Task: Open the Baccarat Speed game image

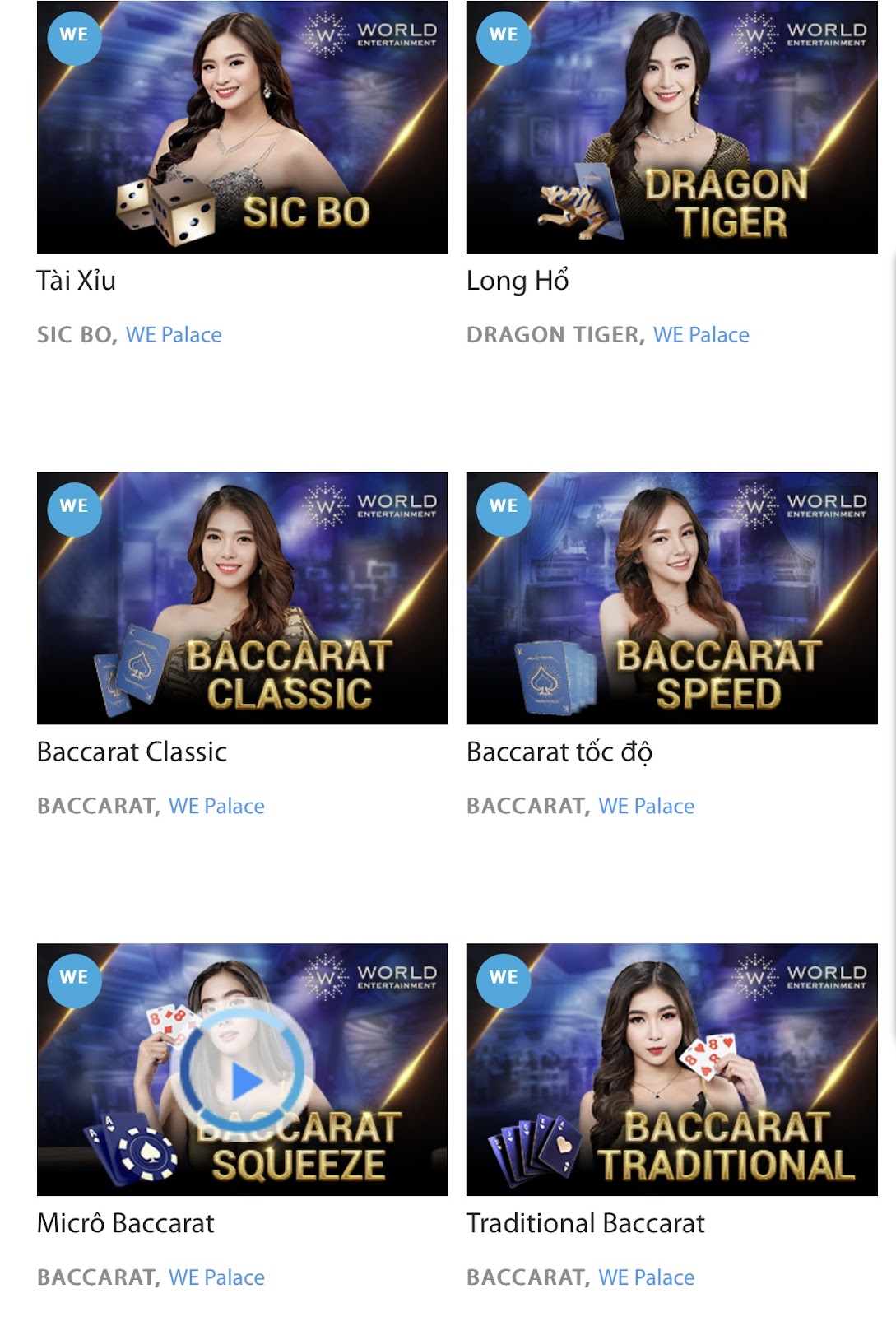Action: click(671, 598)
